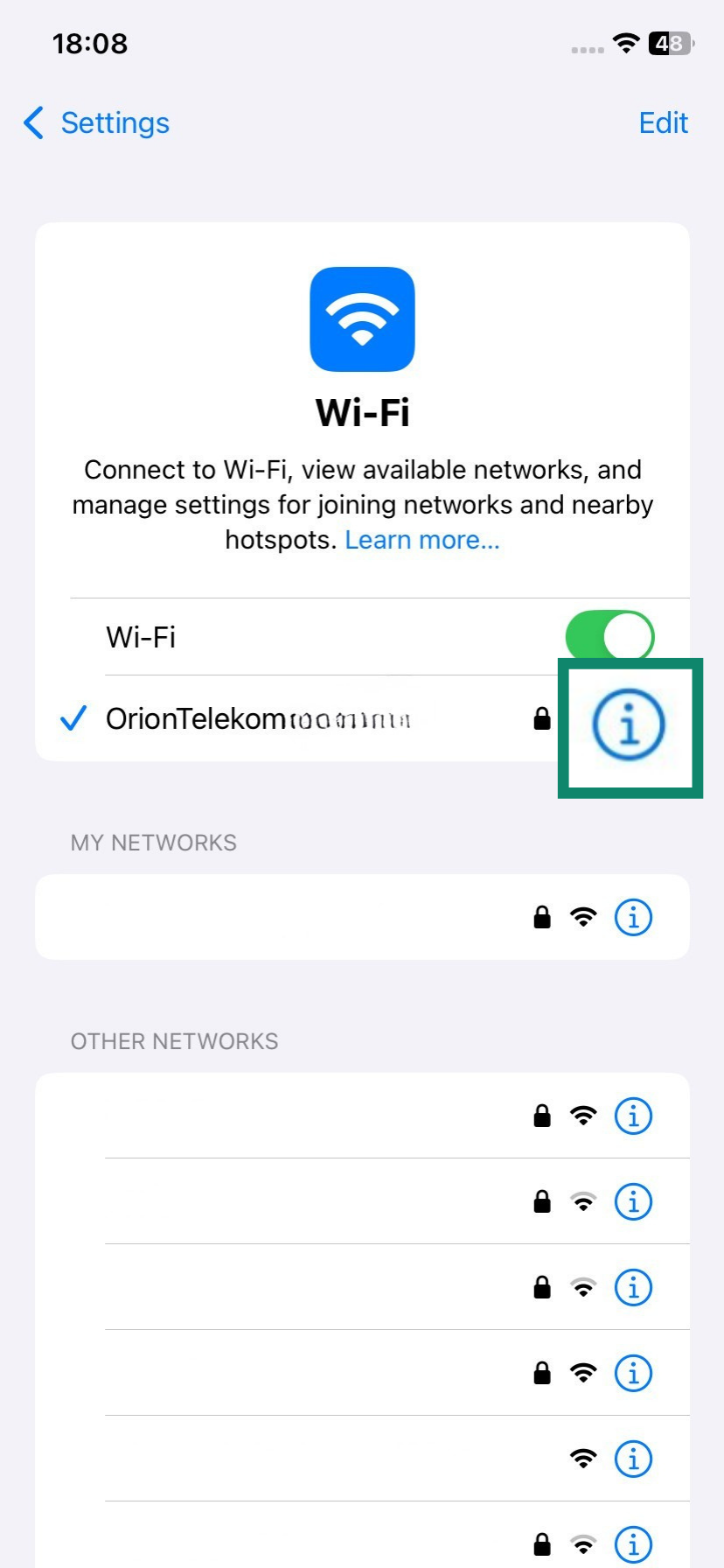Tap the signal icon of the unlocked open network

tap(583, 1458)
